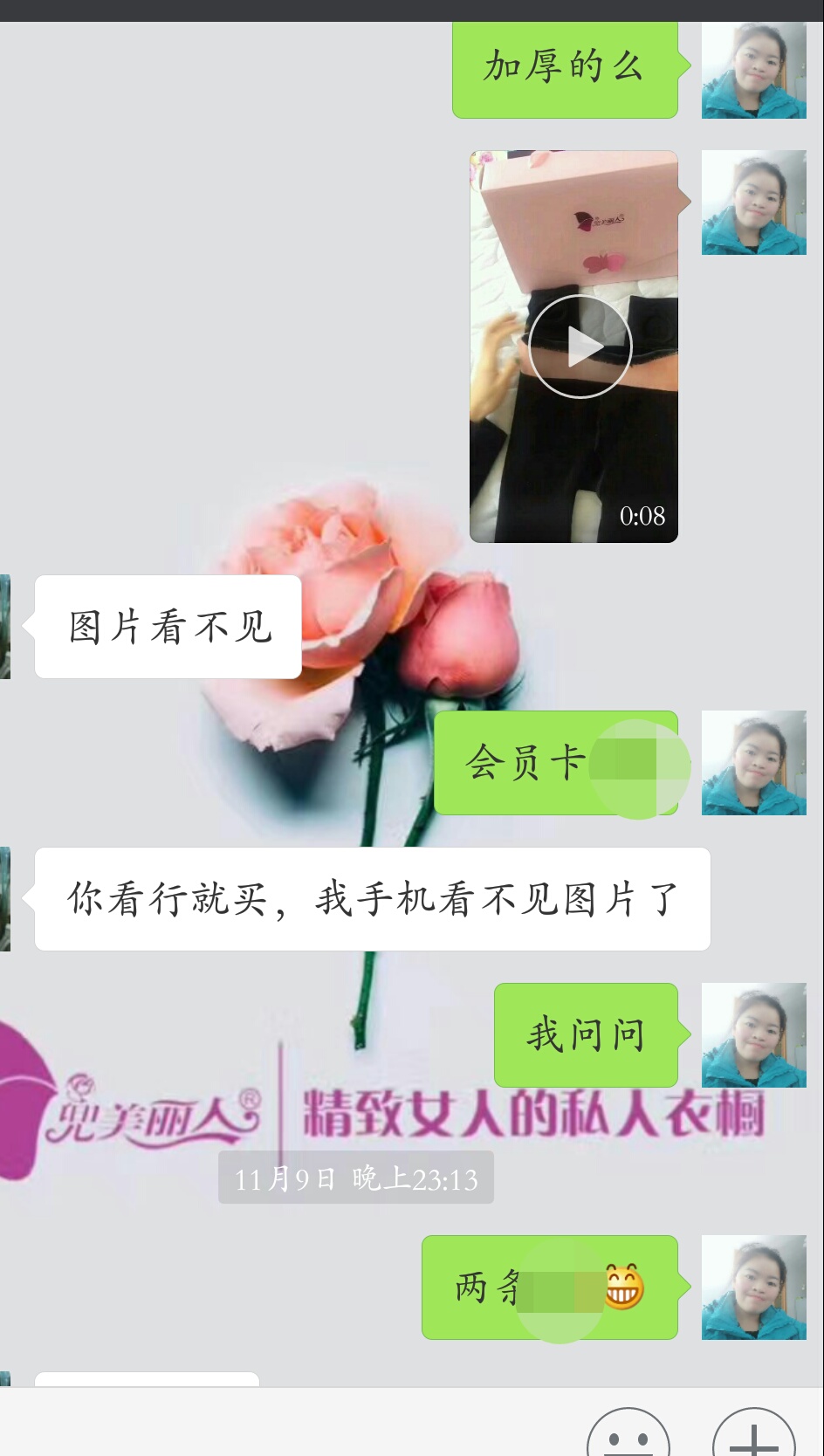The image size is (824, 1456).
Task: Tap the sender avatar beside 加厚的么
Action: point(753,70)
